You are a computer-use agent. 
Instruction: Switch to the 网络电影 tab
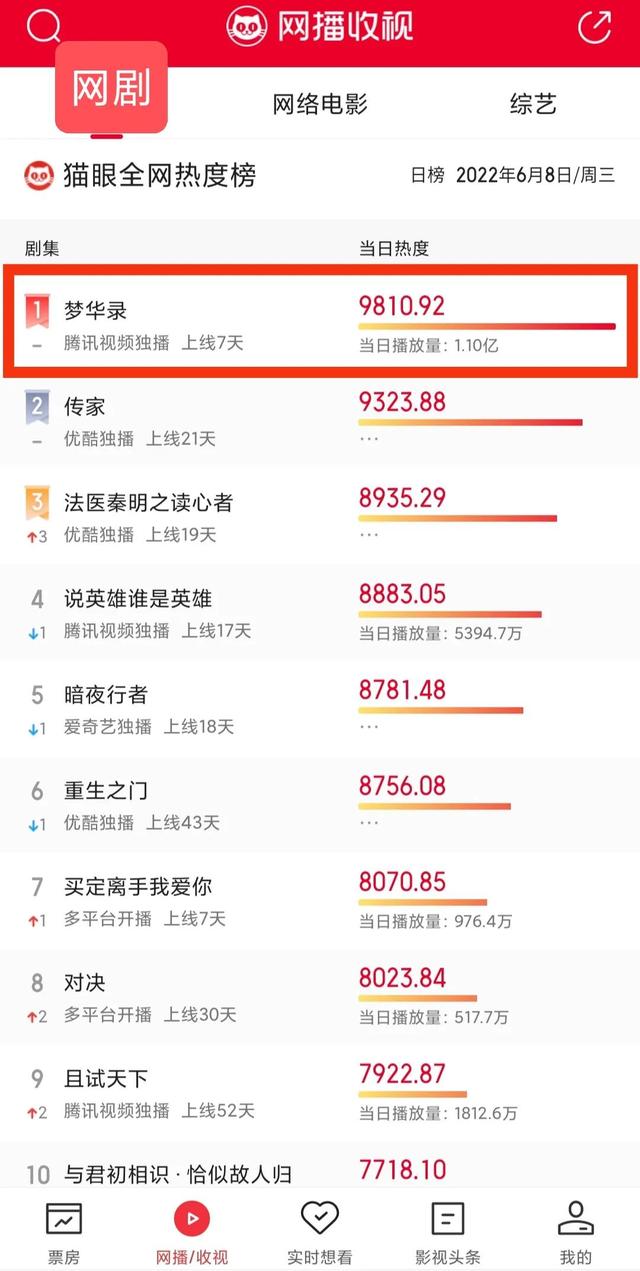(x=320, y=104)
